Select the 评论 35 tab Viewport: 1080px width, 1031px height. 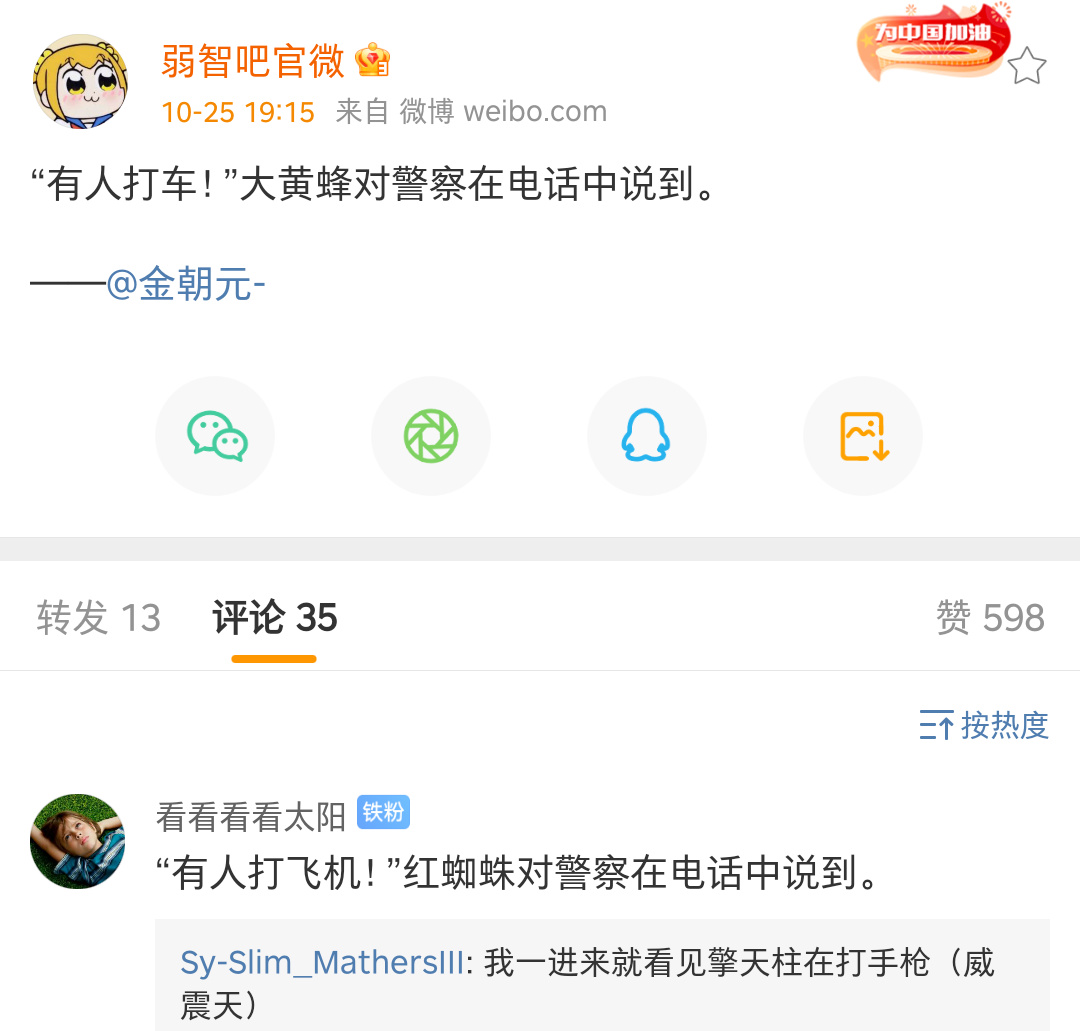tap(275, 618)
